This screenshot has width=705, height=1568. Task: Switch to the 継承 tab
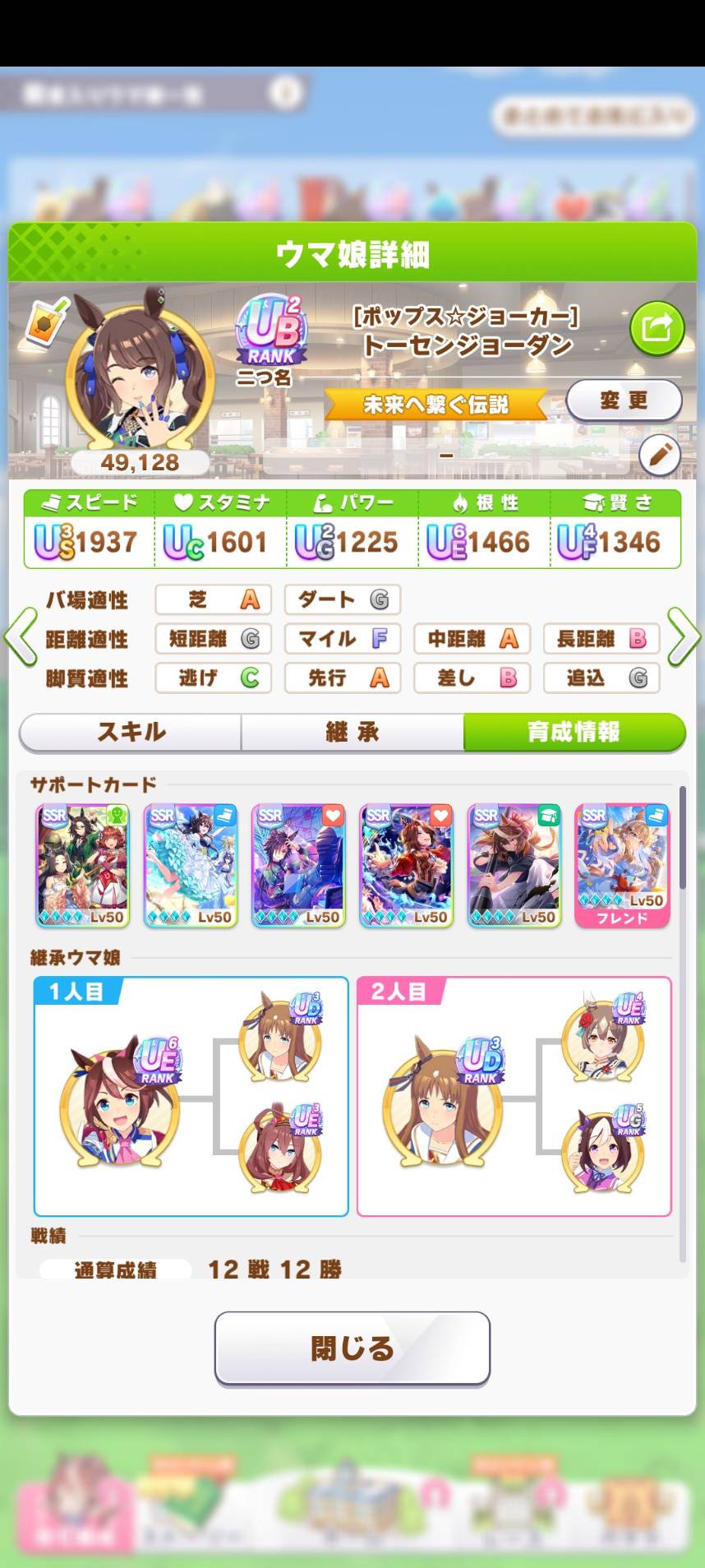[x=352, y=732]
